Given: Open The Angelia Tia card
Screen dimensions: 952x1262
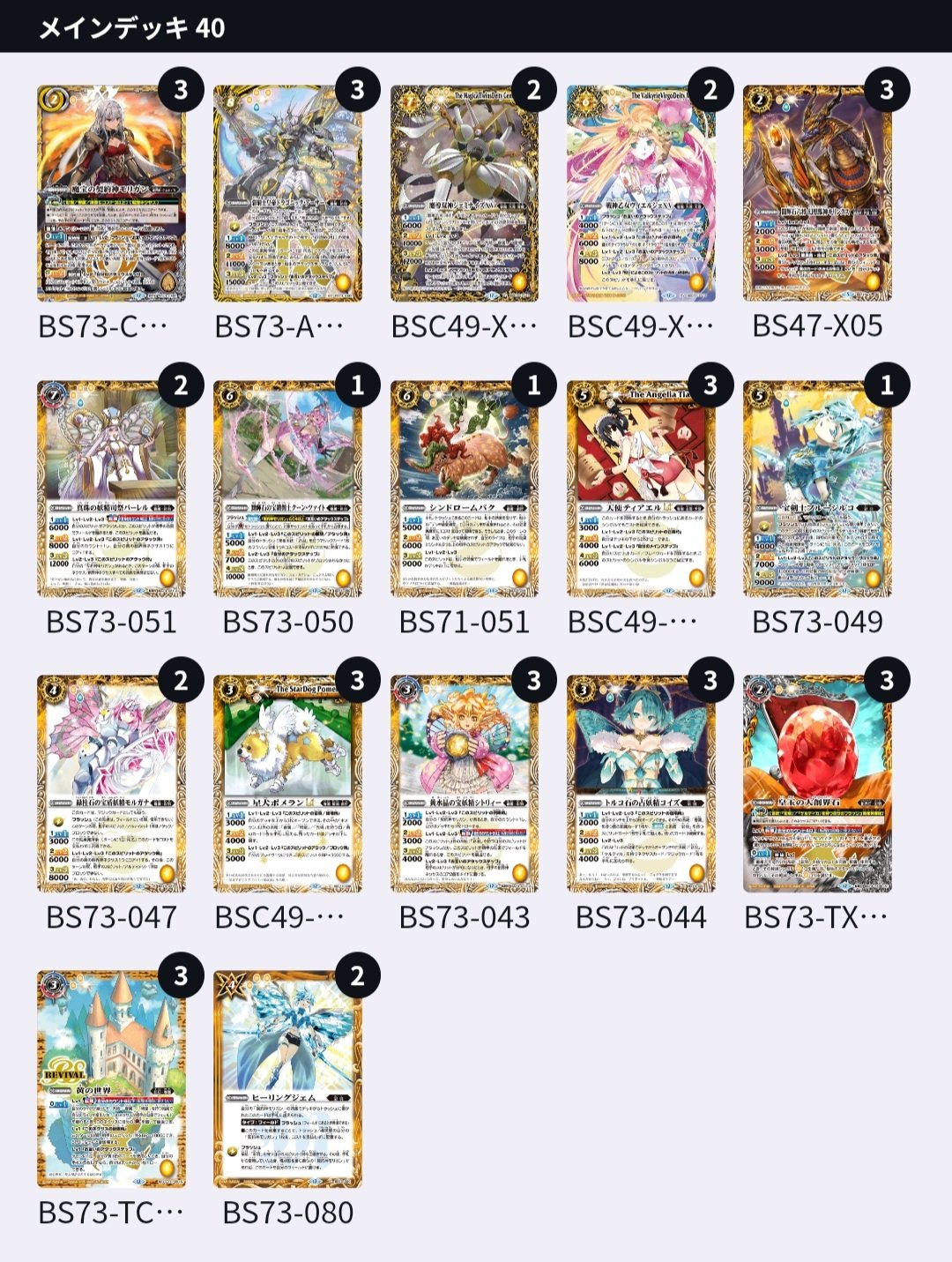Looking at the screenshot, I should [x=641, y=489].
